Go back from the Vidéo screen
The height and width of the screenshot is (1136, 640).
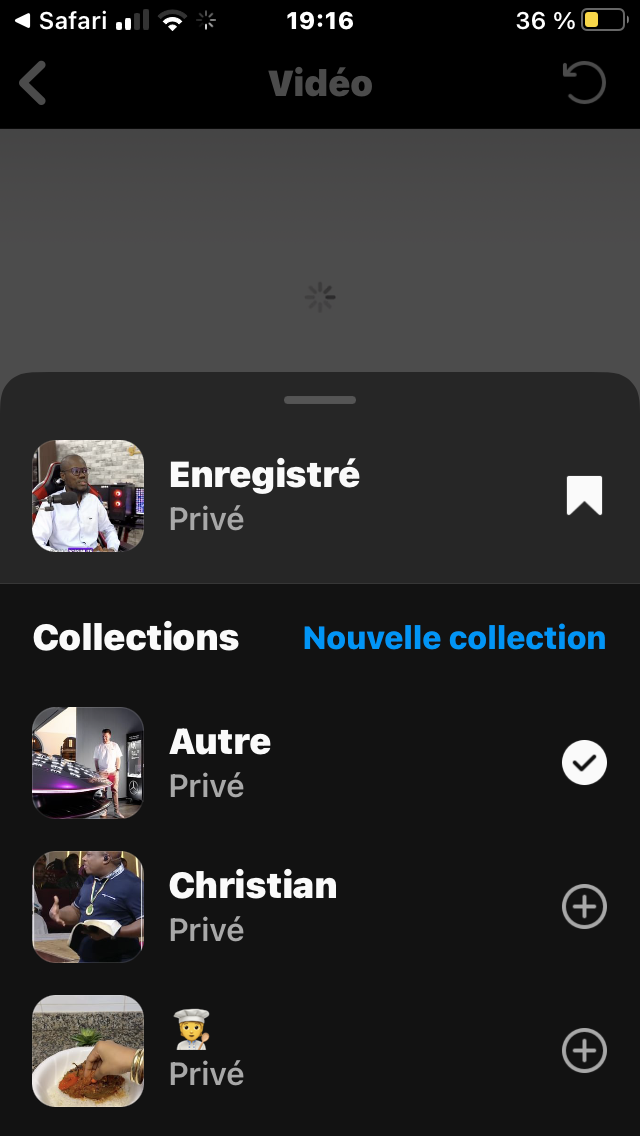[33, 84]
